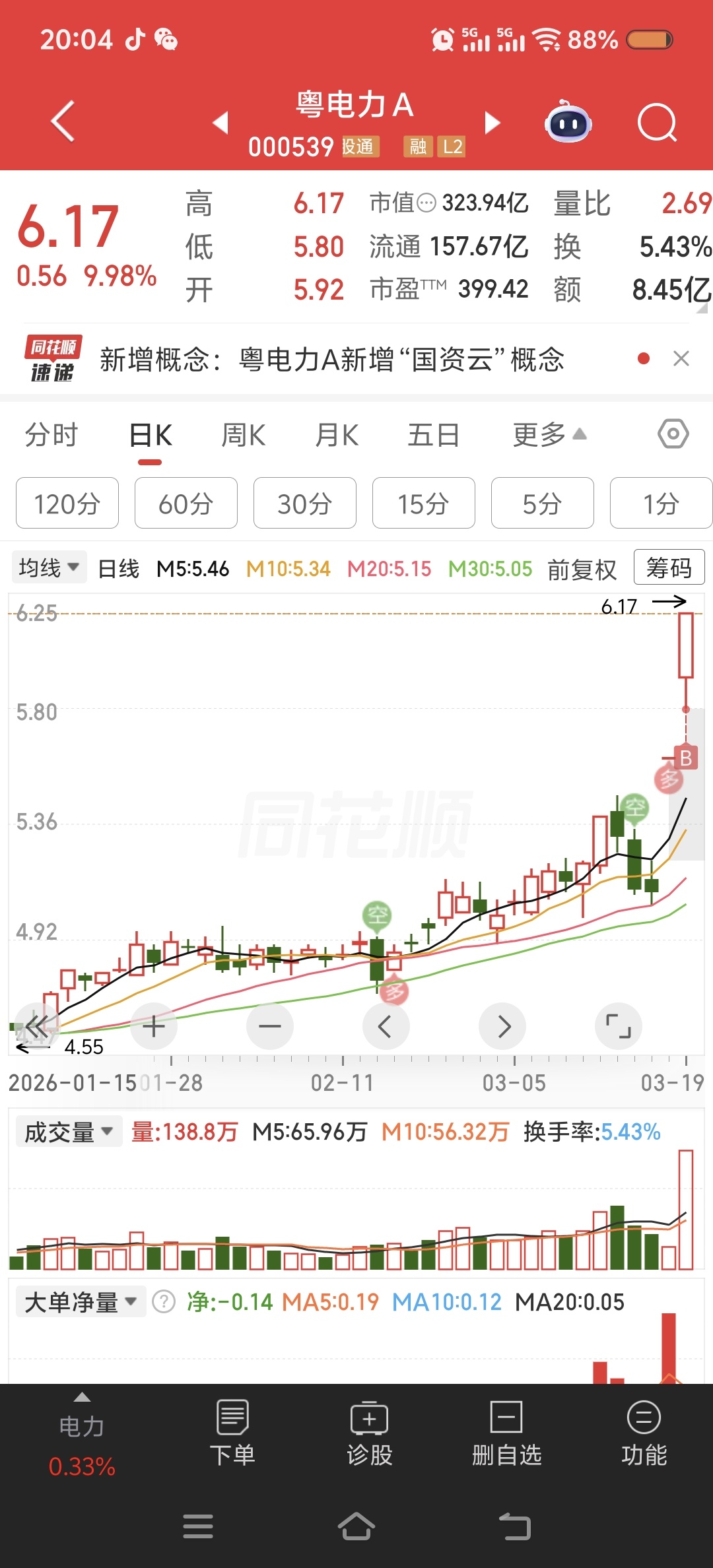Expand chart to fullscreen

click(x=618, y=1026)
